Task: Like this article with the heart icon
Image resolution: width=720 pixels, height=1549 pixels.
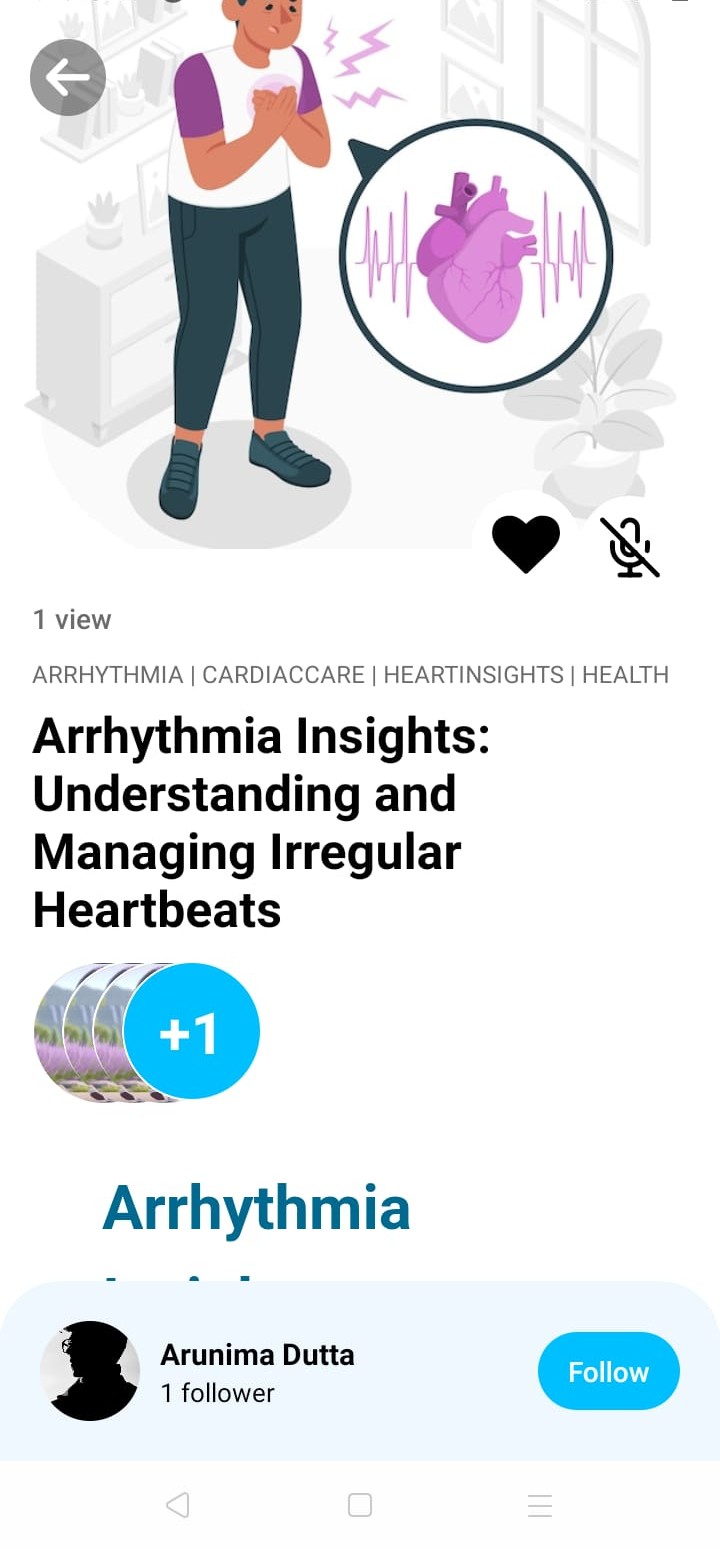Action: (x=525, y=545)
